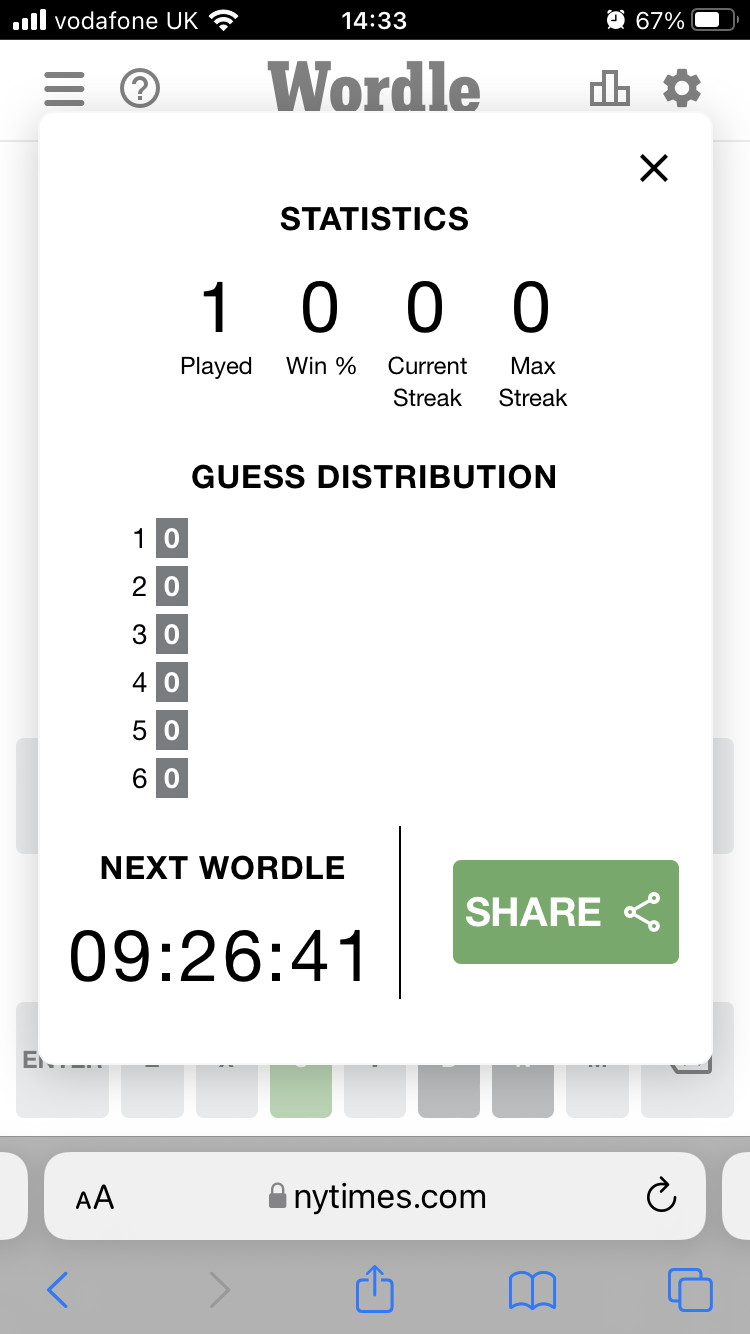Open the Safari share sheet
The image size is (750, 1334).
click(x=375, y=1289)
